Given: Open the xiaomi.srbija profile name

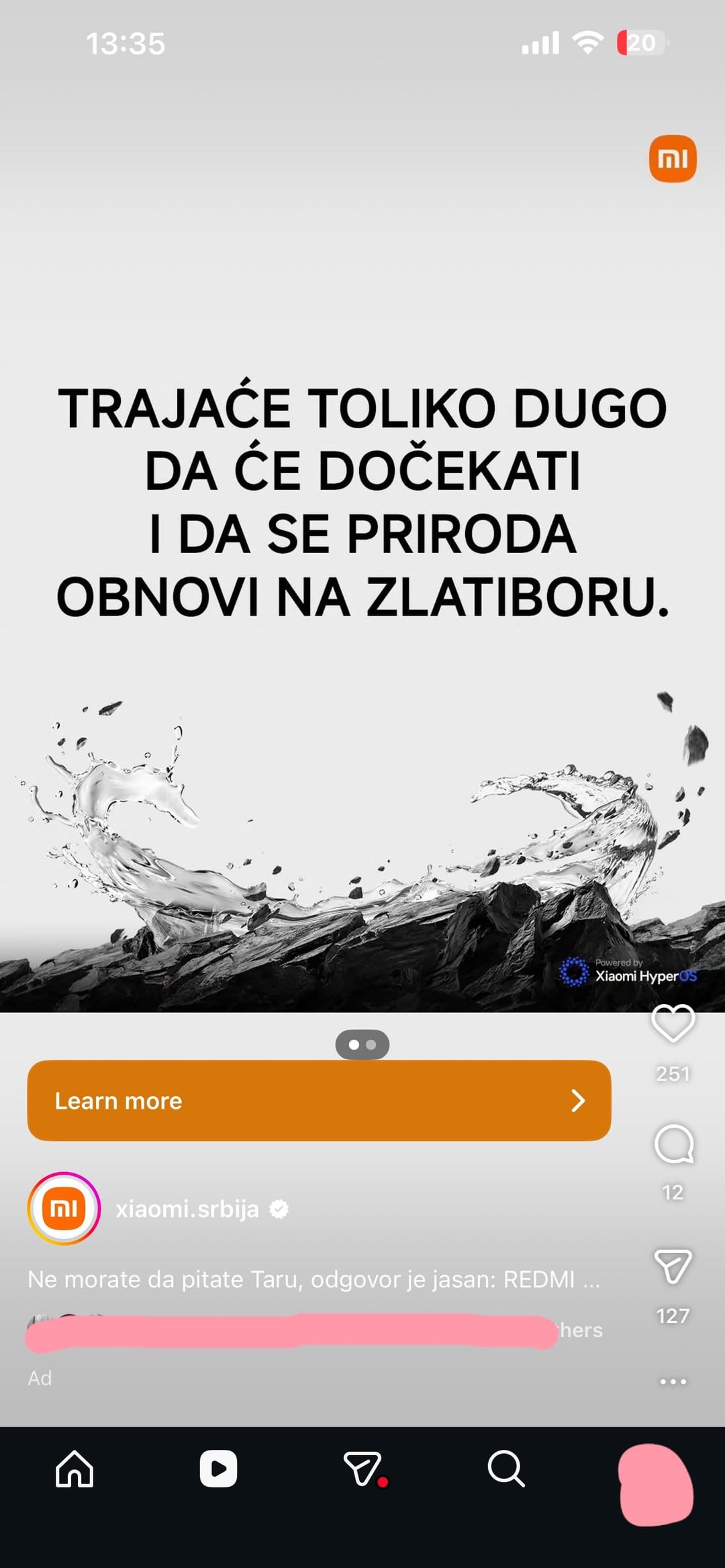Looking at the screenshot, I should [x=187, y=1209].
